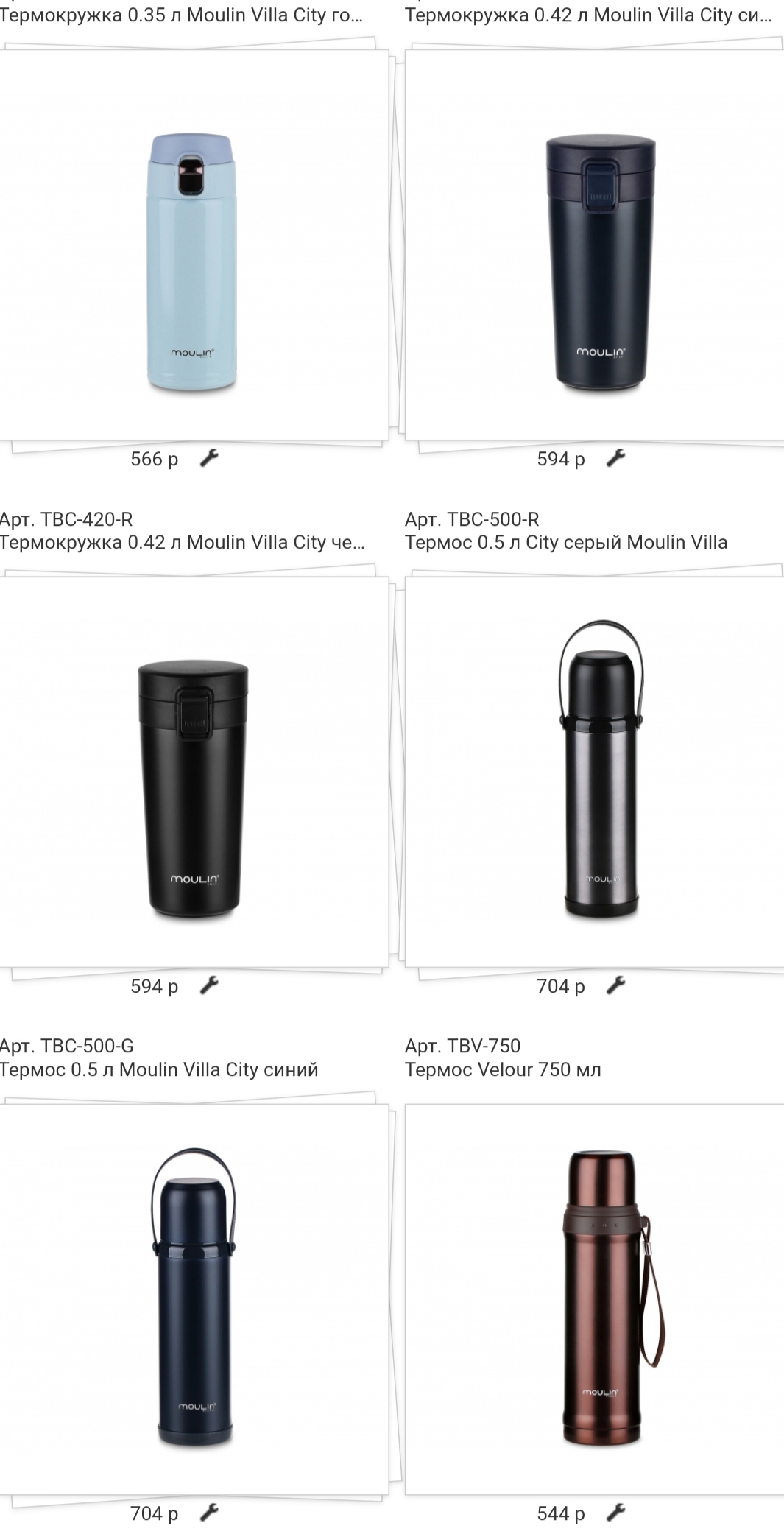Image resolution: width=784 pixels, height=1537 pixels.
Task: Open the light blue 0.35 л thermo mug tile
Action: tap(193, 247)
